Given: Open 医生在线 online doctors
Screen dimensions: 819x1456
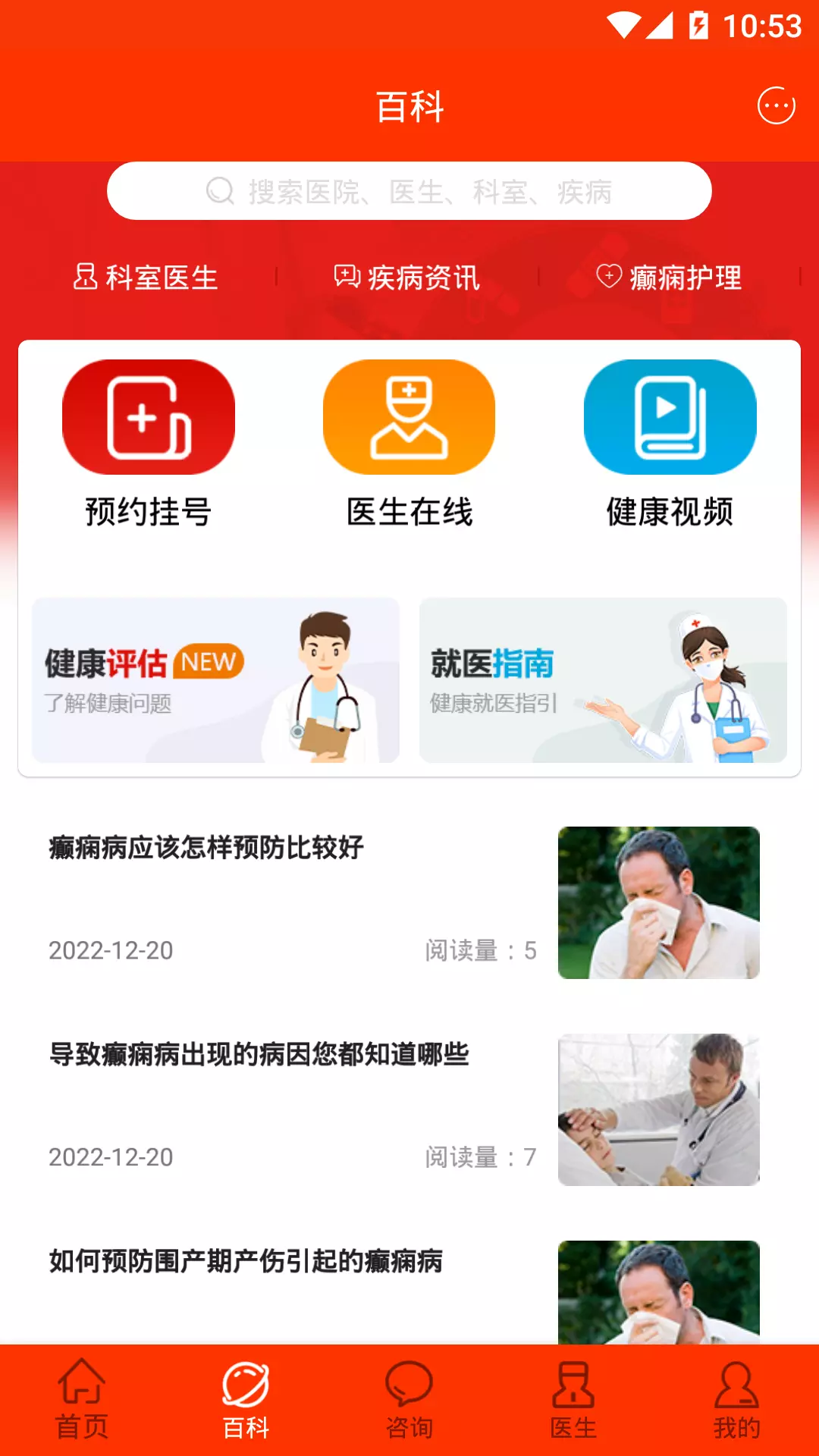Looking at the screenshot, I should point(409,444).
